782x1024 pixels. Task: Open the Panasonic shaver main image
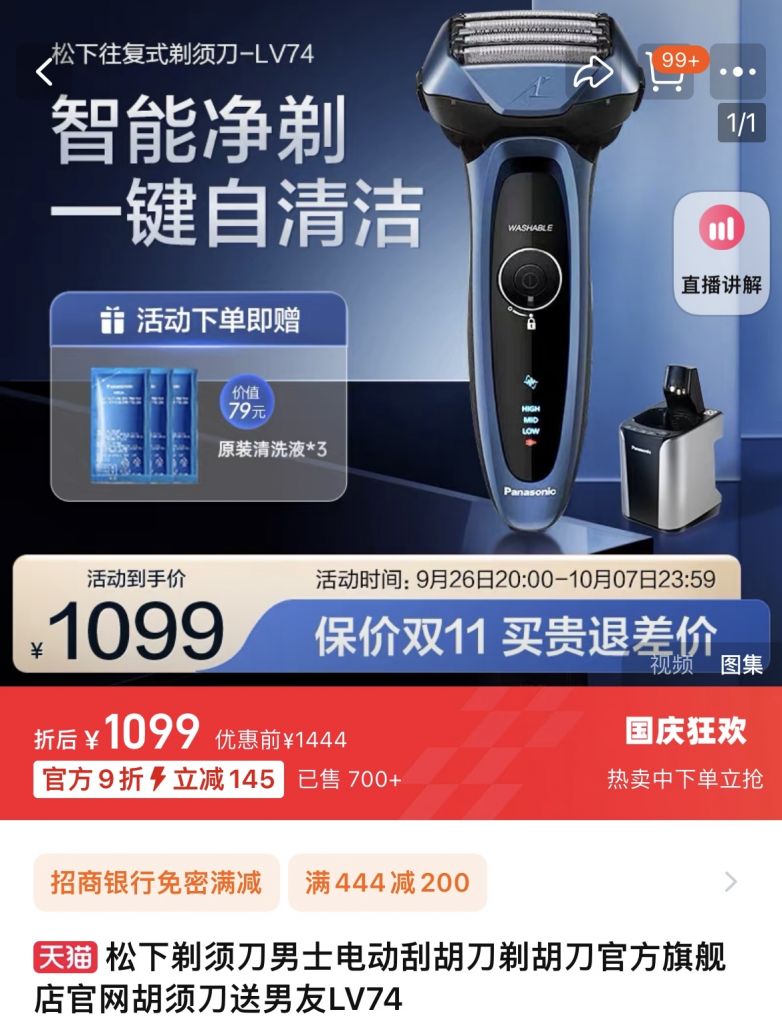pos(530,300)
